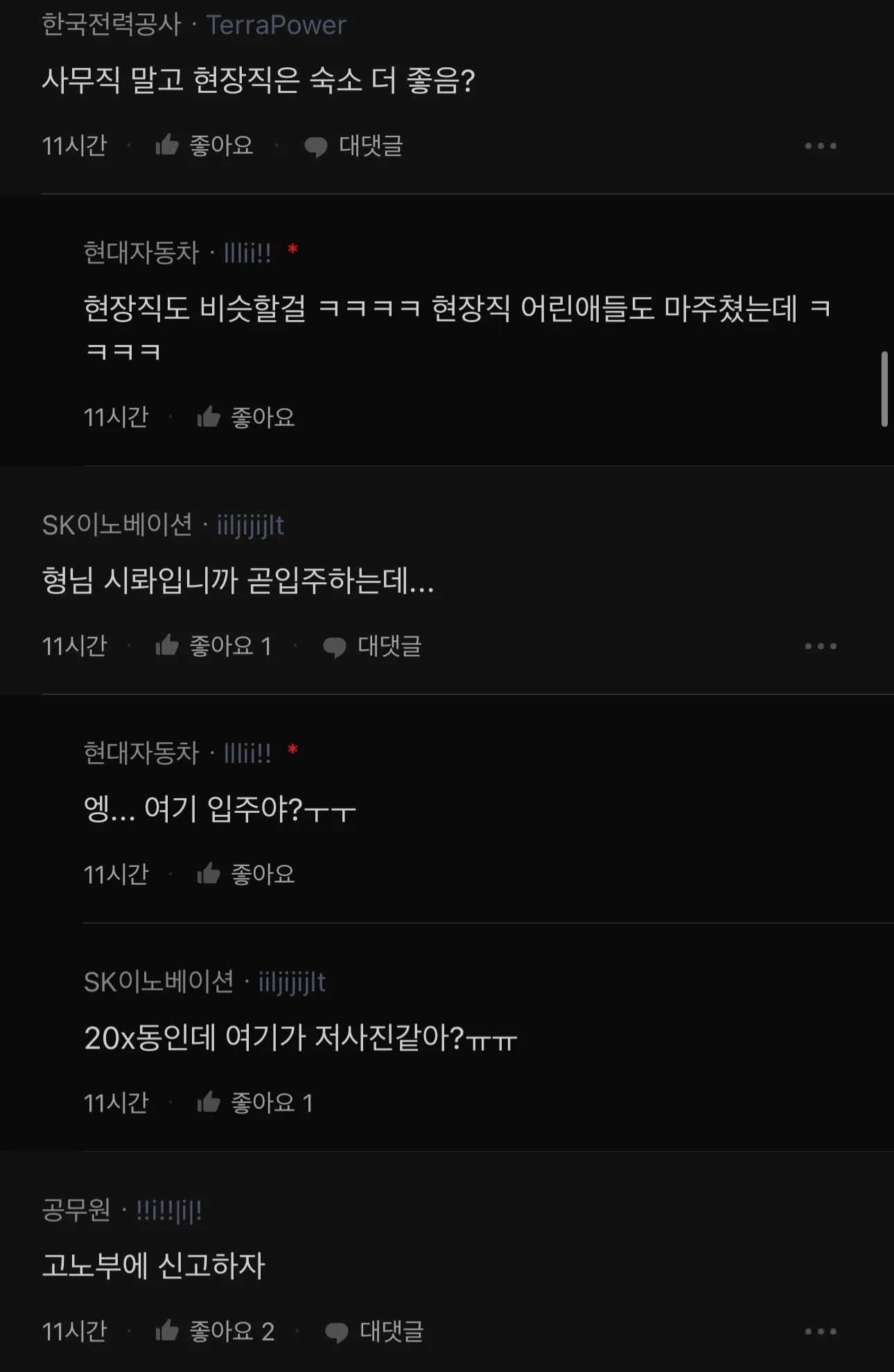
Task: Open overflow menu on the '형님 시롸입니까' comment
Action: pos(821,646)
